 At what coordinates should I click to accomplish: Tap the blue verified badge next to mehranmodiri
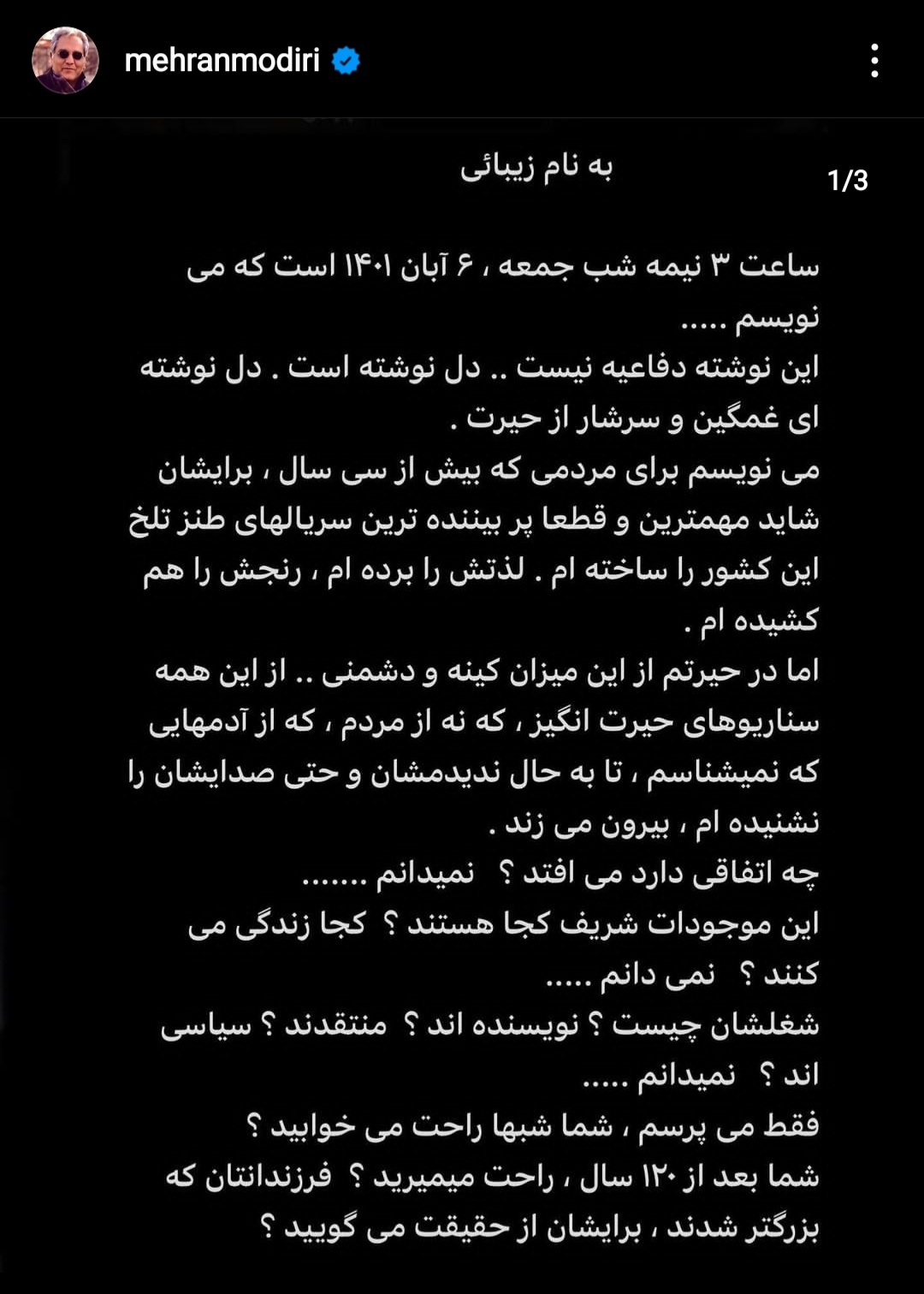[346, 58]
